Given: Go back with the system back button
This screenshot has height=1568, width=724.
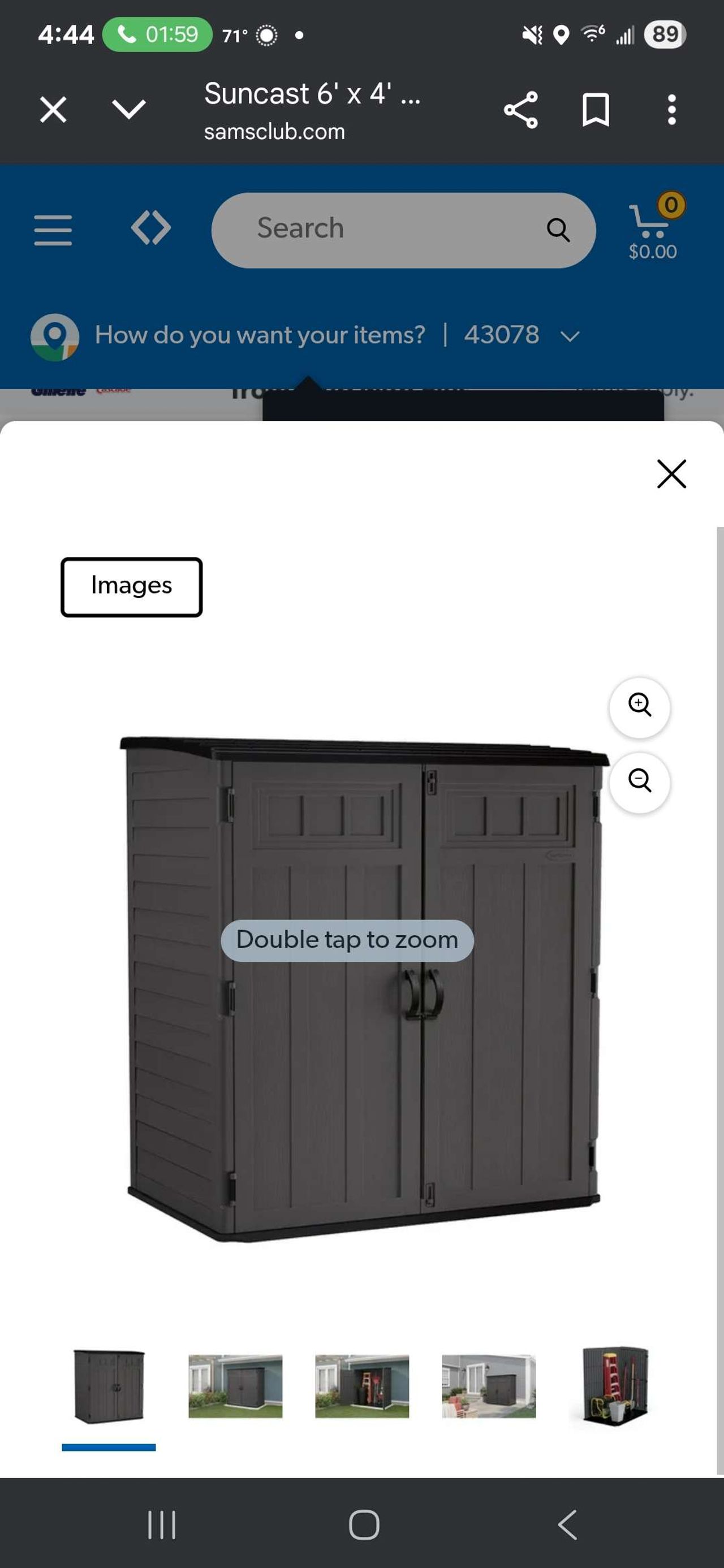Looking at the screenshot, I should pyautogui.click(x=567, y=1525).
